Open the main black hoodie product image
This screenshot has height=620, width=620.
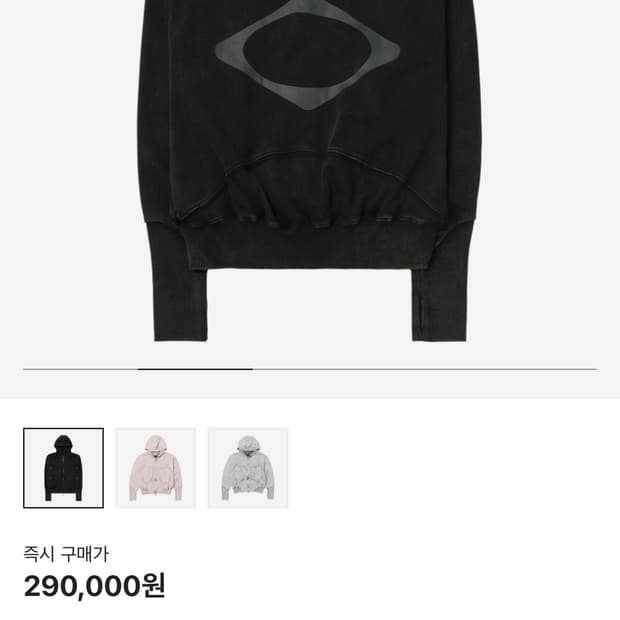point(310,170)
